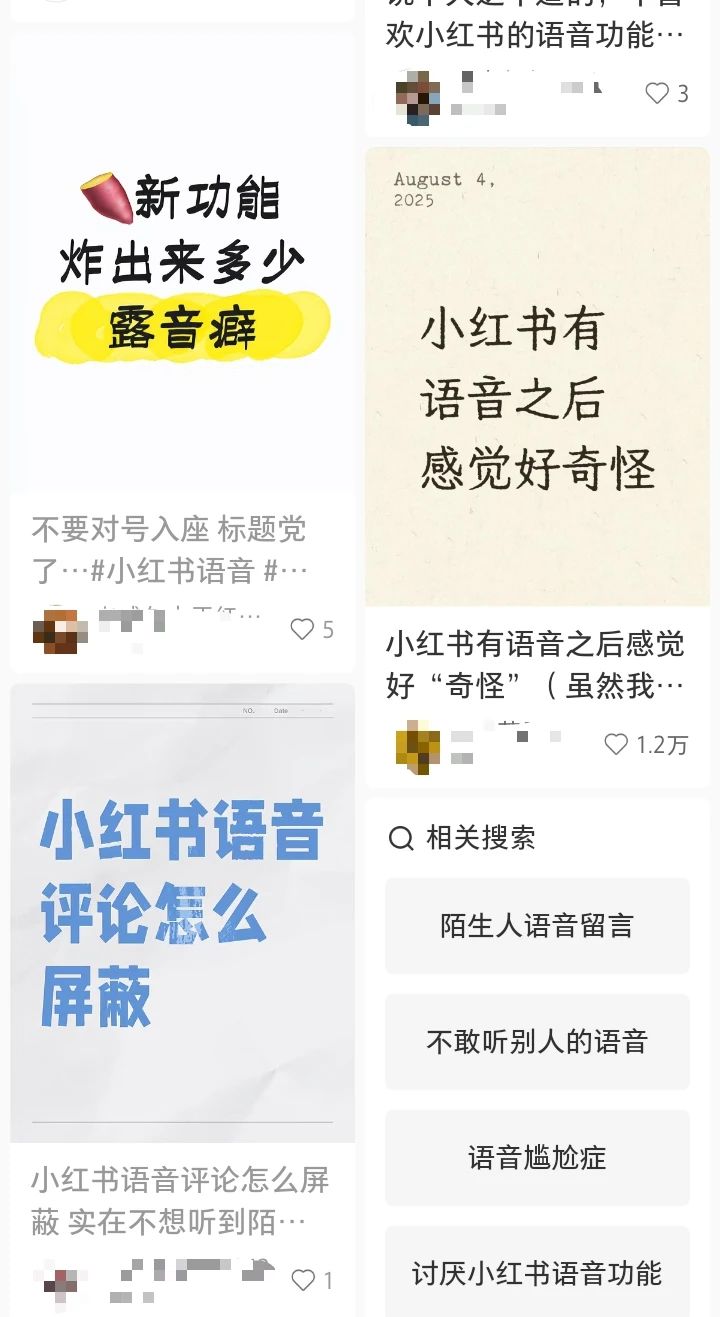Select the 不敢听别人的语音 related search

(x=537, y=1042)
